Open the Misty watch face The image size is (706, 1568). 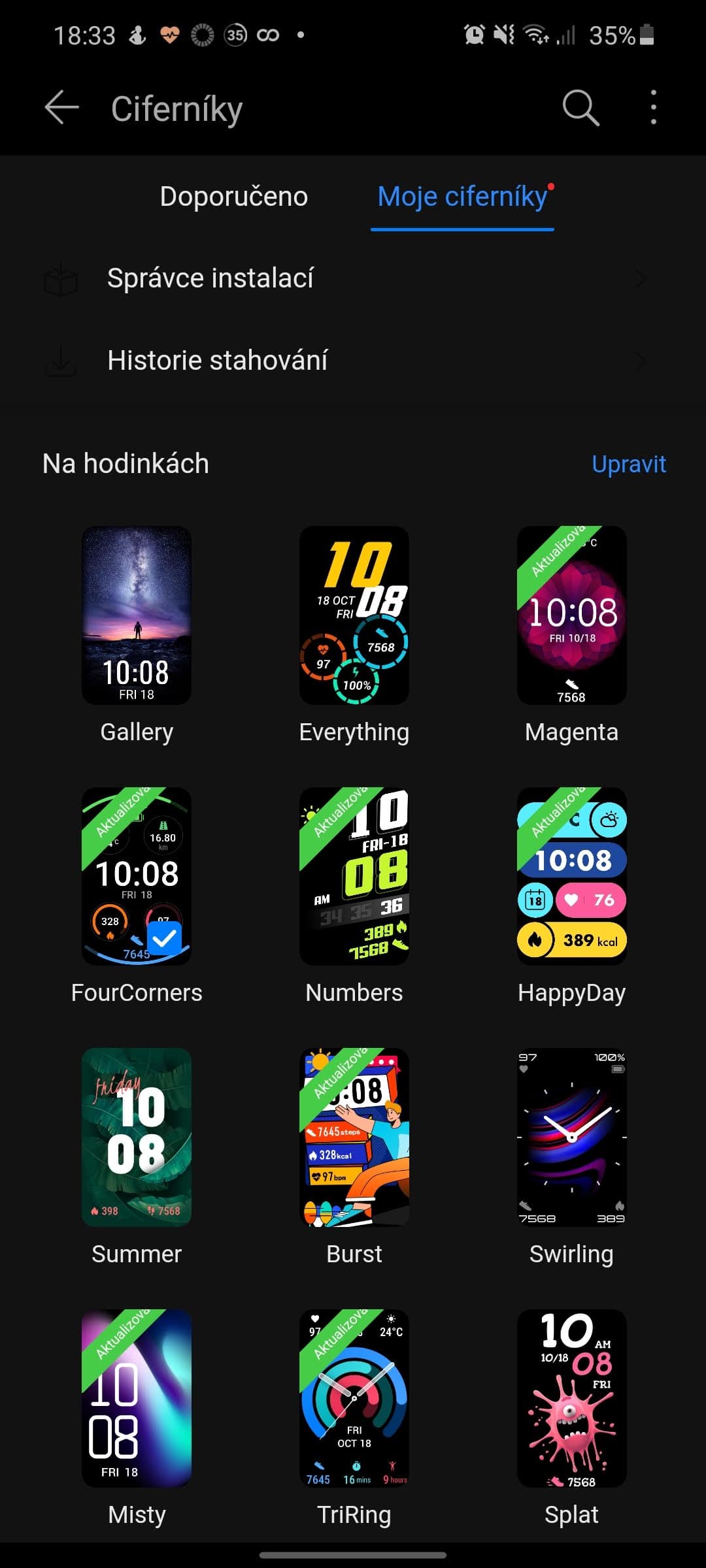(137, 1398)
